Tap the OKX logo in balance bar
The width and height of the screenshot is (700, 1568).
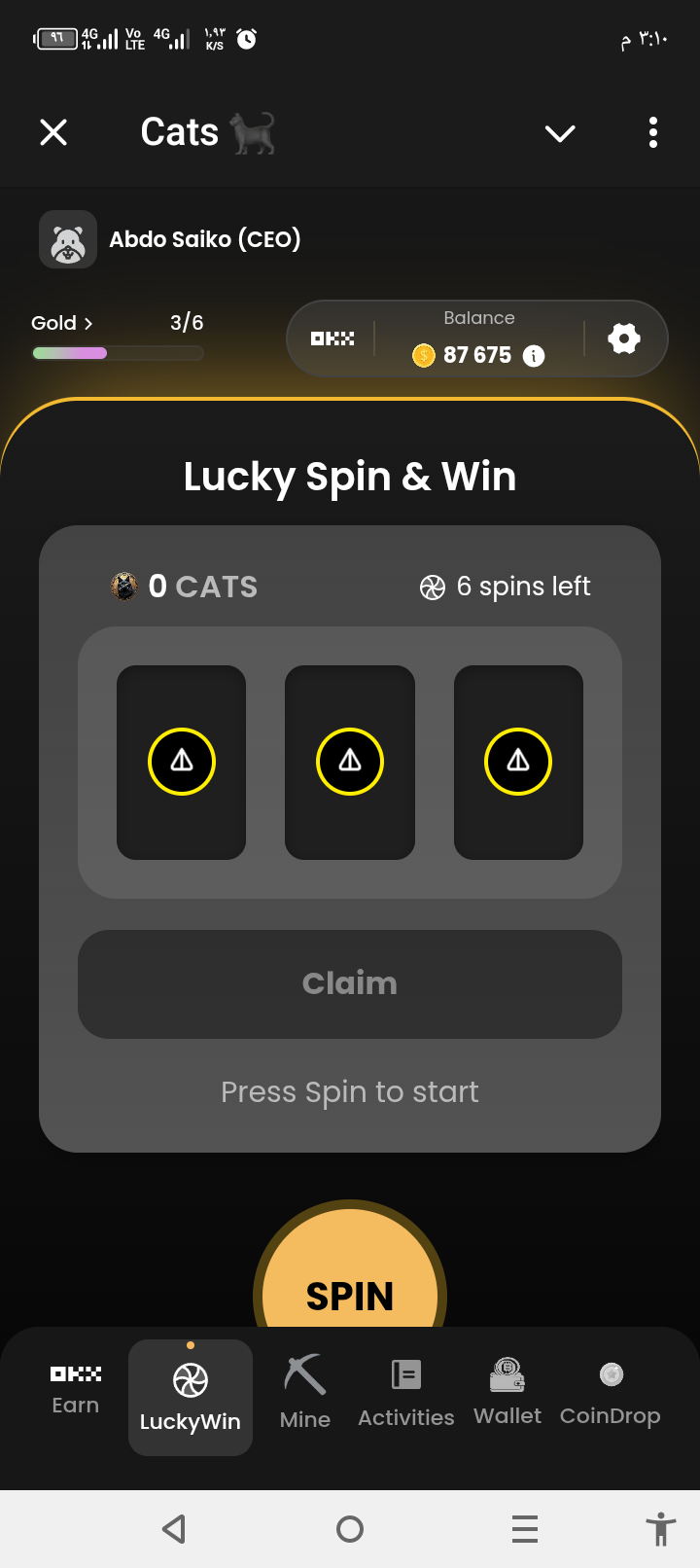332,339
